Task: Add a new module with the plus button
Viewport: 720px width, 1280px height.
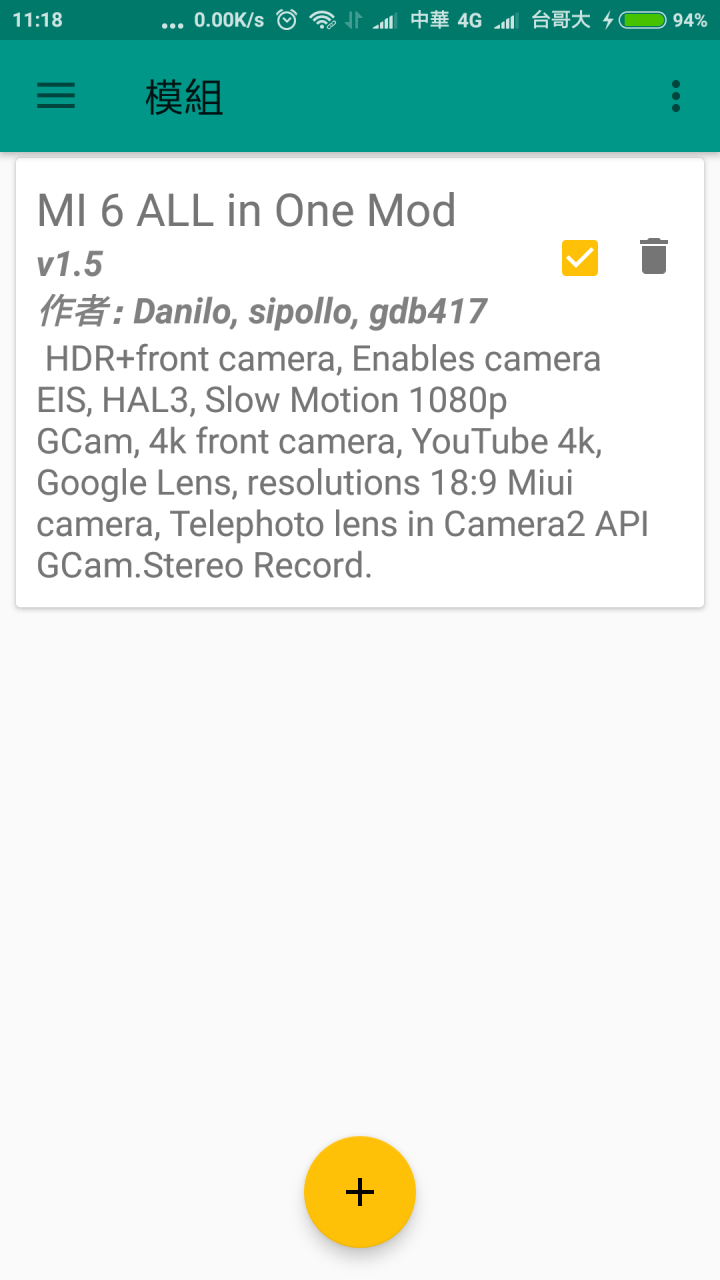Action: 360,1191
